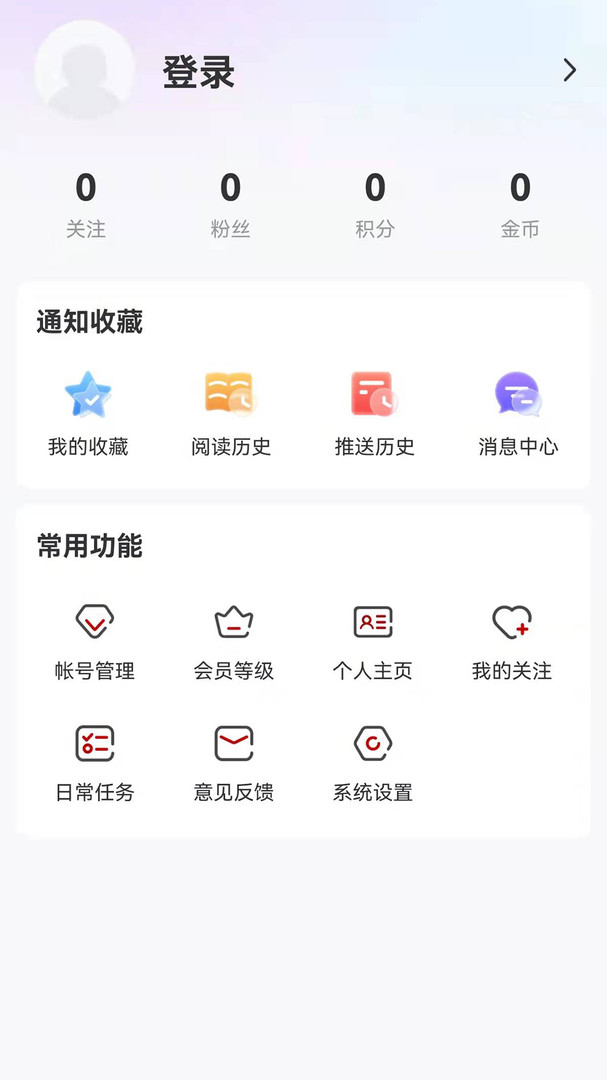Image resolution: width=607 pixels, height=1080 pixels.
Task: Open 推送历史 push history
Action: pyautogui.click(x=374, y=412)
